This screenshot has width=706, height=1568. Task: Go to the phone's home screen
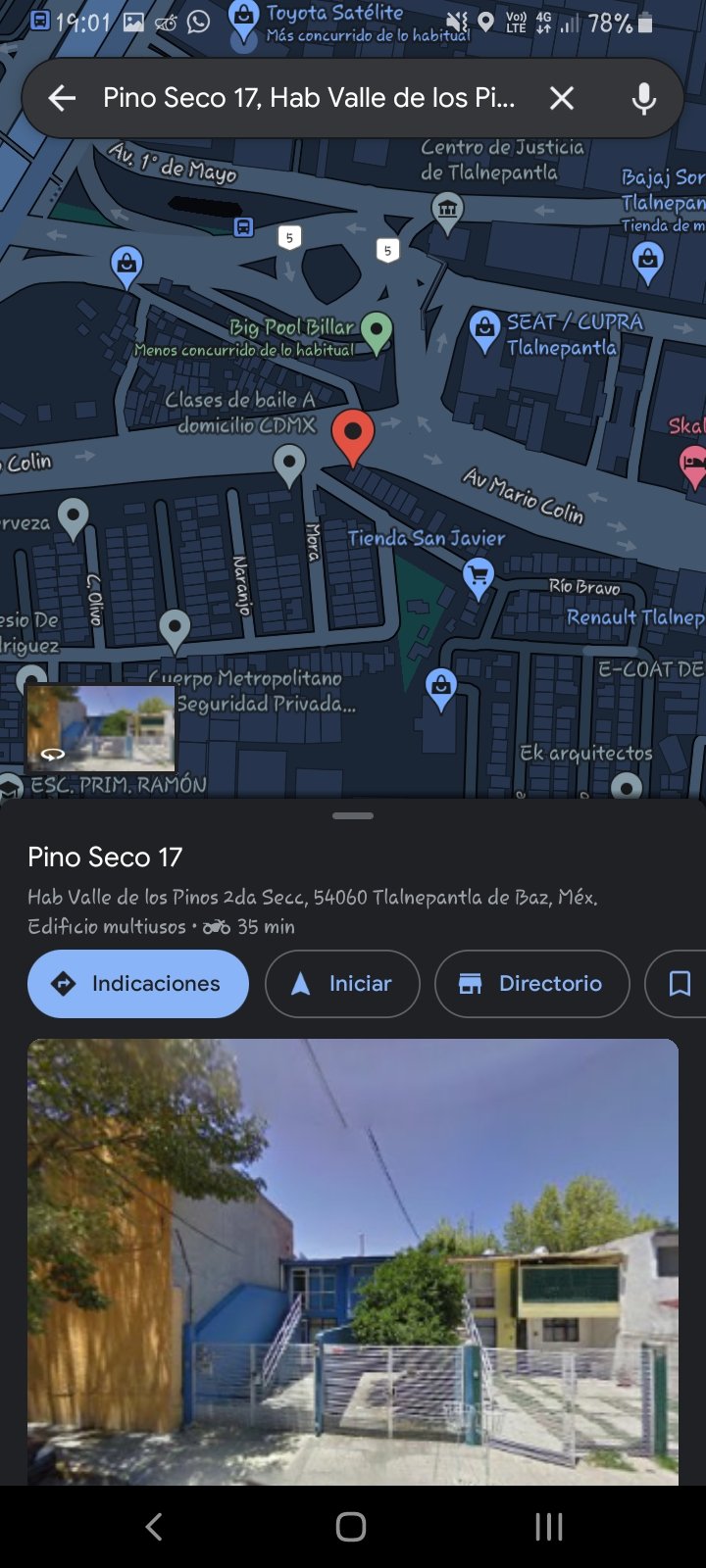351,1526
